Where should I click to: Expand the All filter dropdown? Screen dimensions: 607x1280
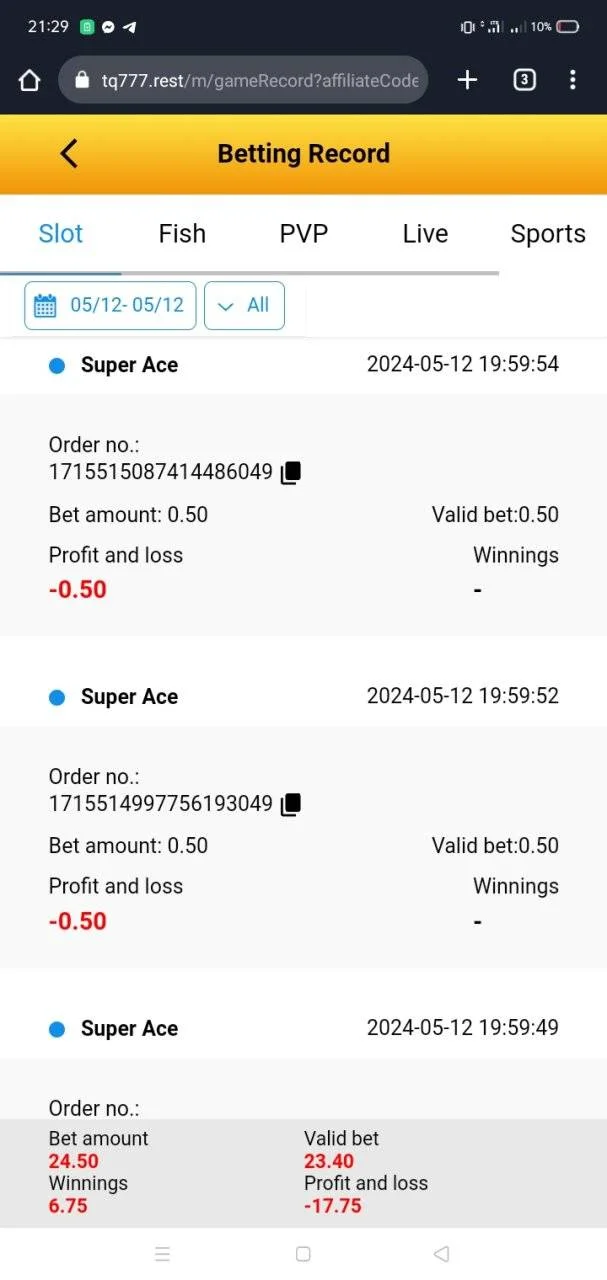pyautogui.click(x=244, y=305)
